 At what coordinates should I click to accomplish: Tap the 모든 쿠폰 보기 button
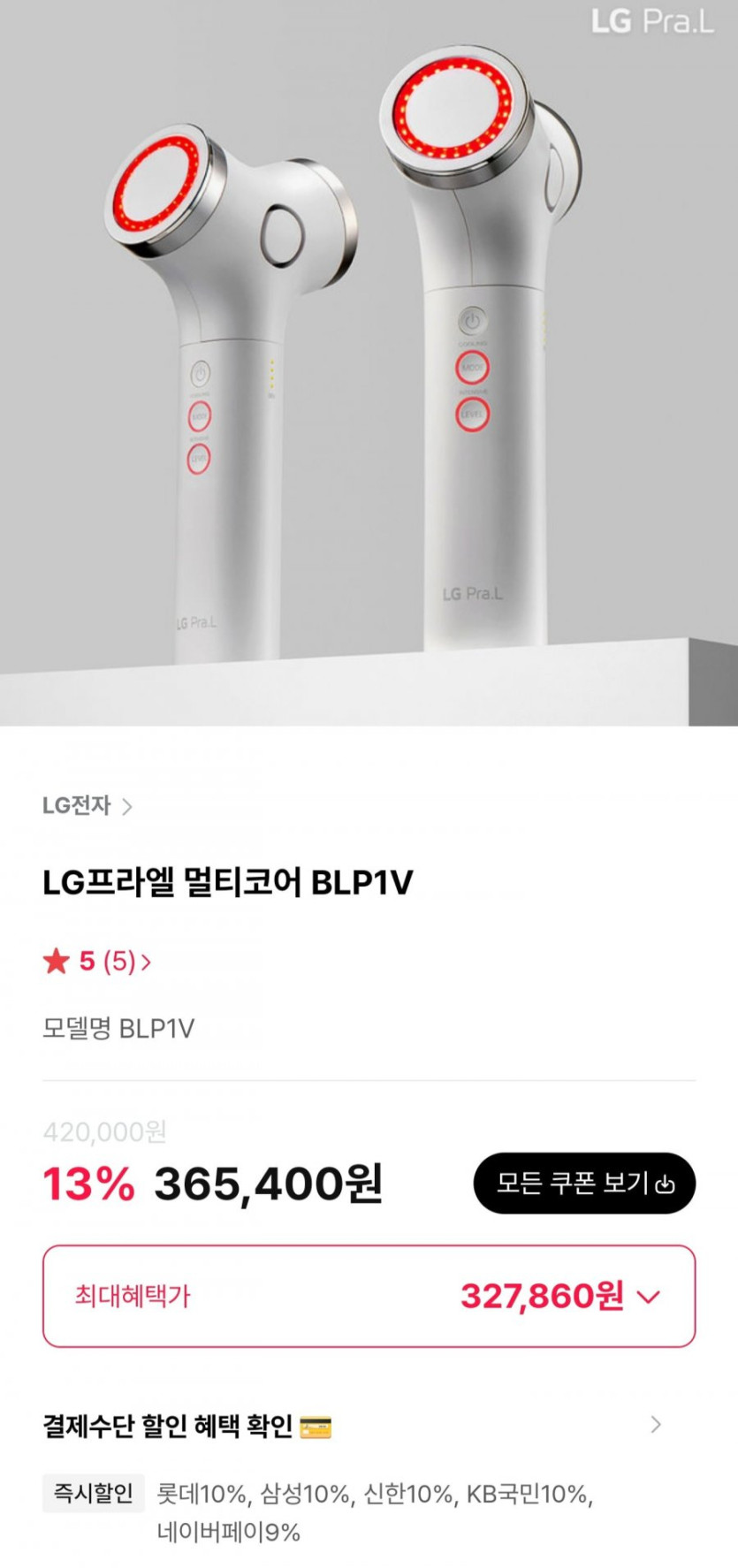[584, 1183]
